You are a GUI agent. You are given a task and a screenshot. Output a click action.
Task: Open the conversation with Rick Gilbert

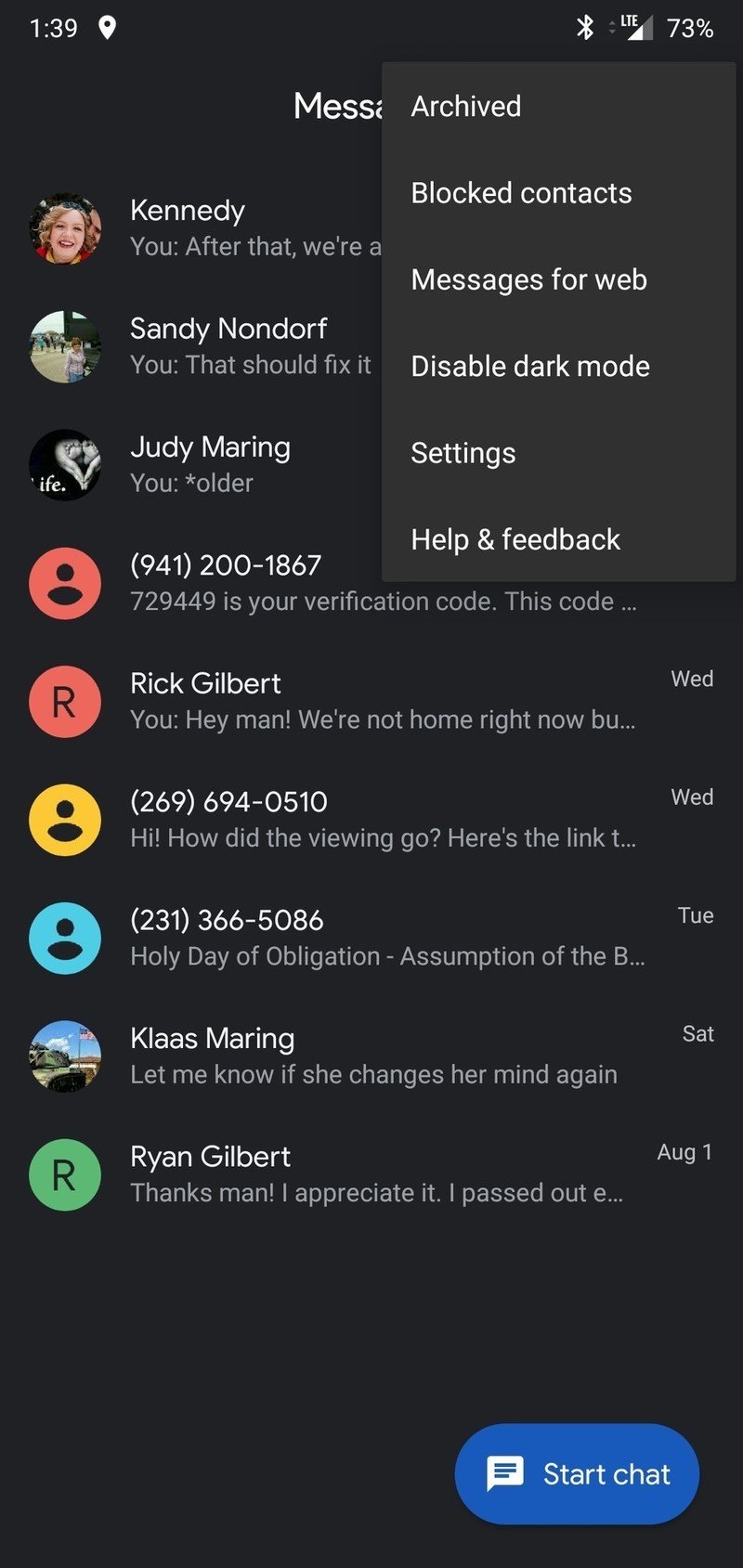(371, 701)
